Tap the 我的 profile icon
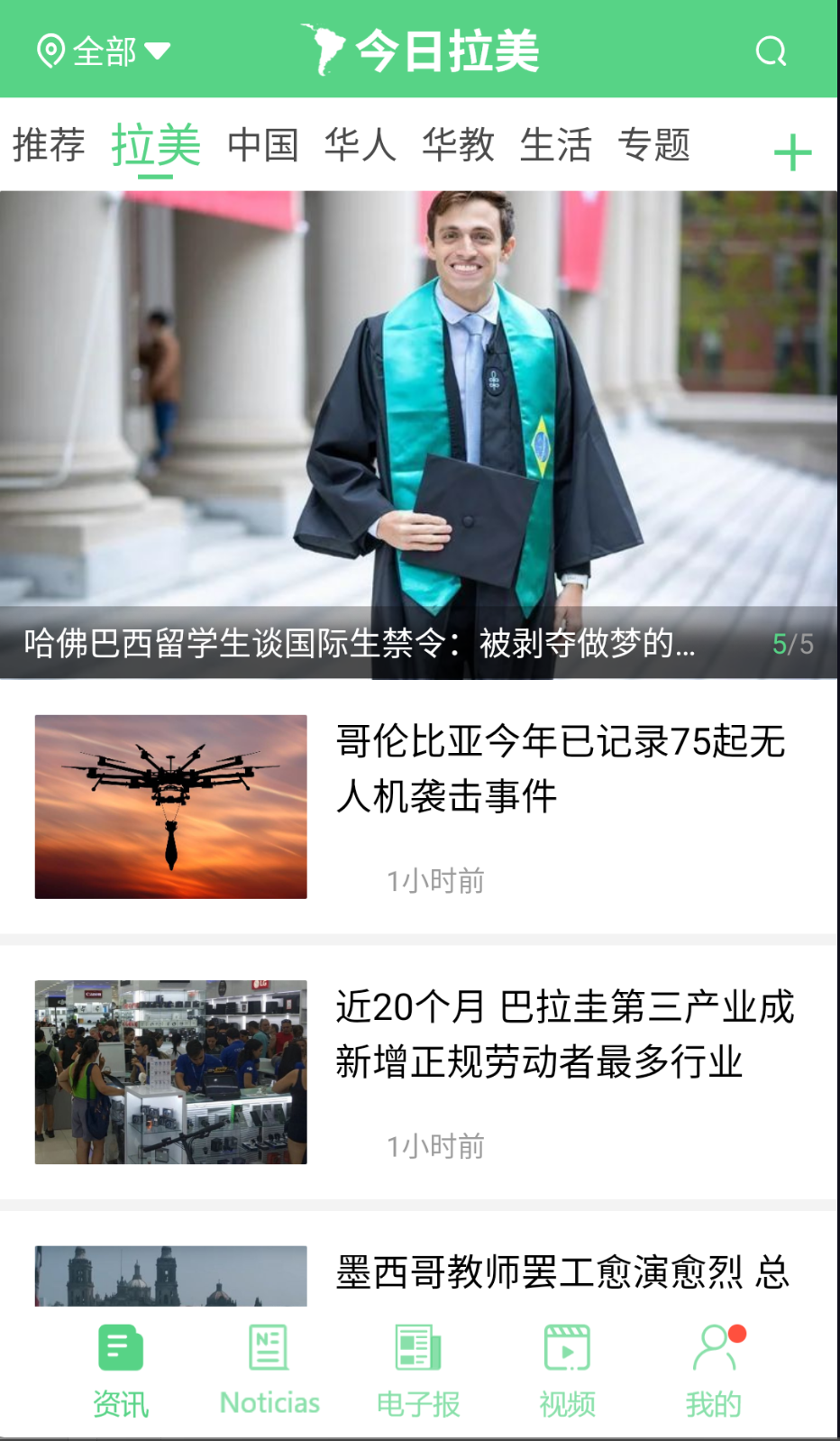 click(x=714, y=1347)
